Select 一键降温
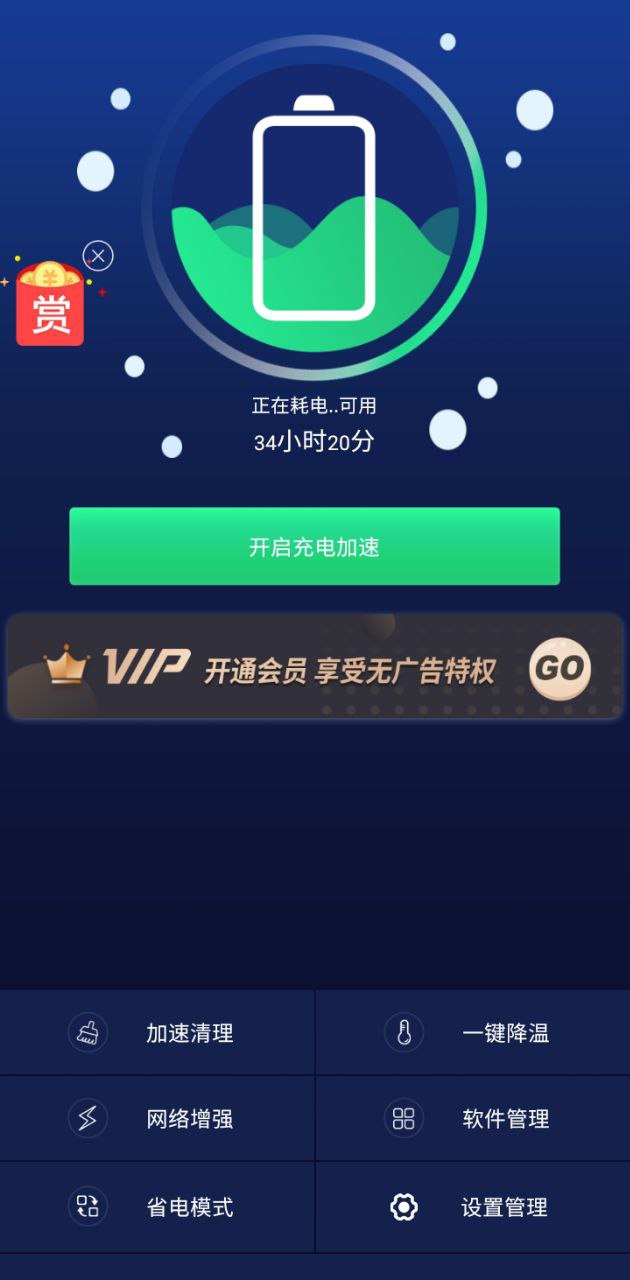 (x=472, y=1033)
